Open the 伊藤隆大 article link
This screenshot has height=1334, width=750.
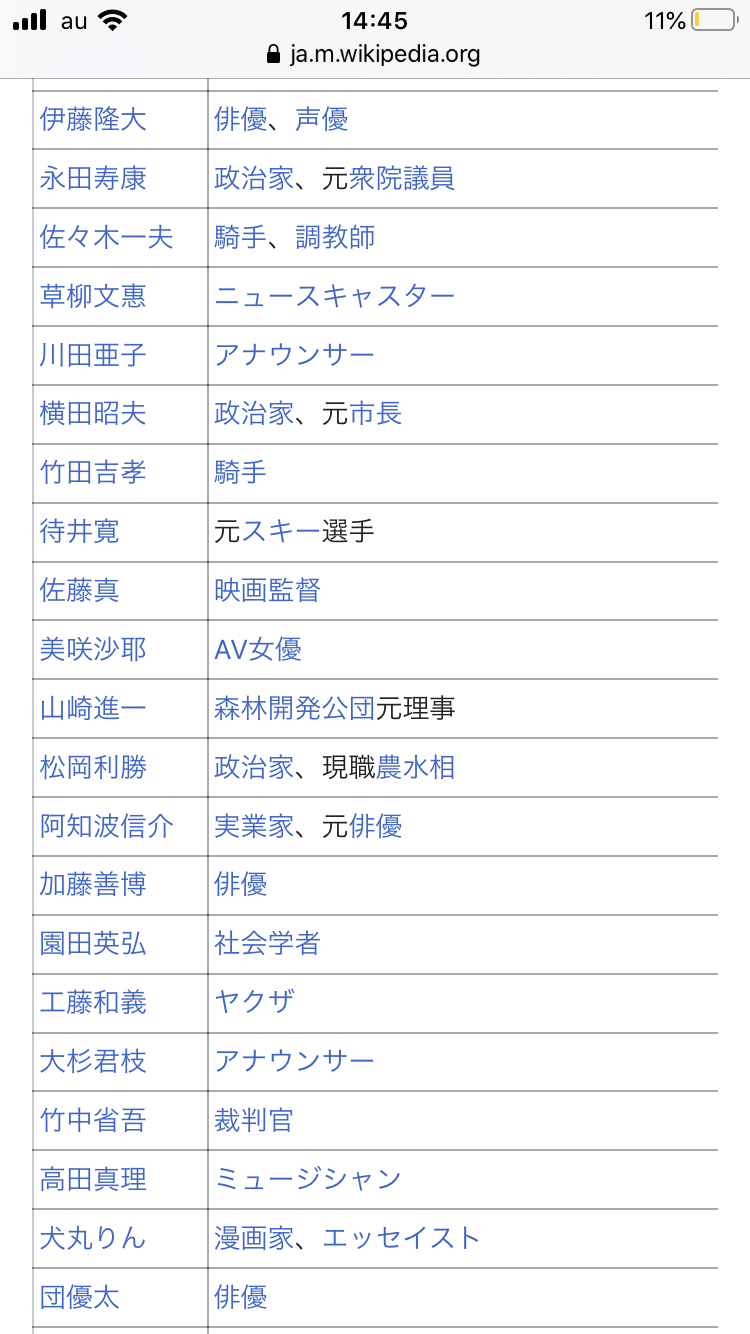point(93,120)
